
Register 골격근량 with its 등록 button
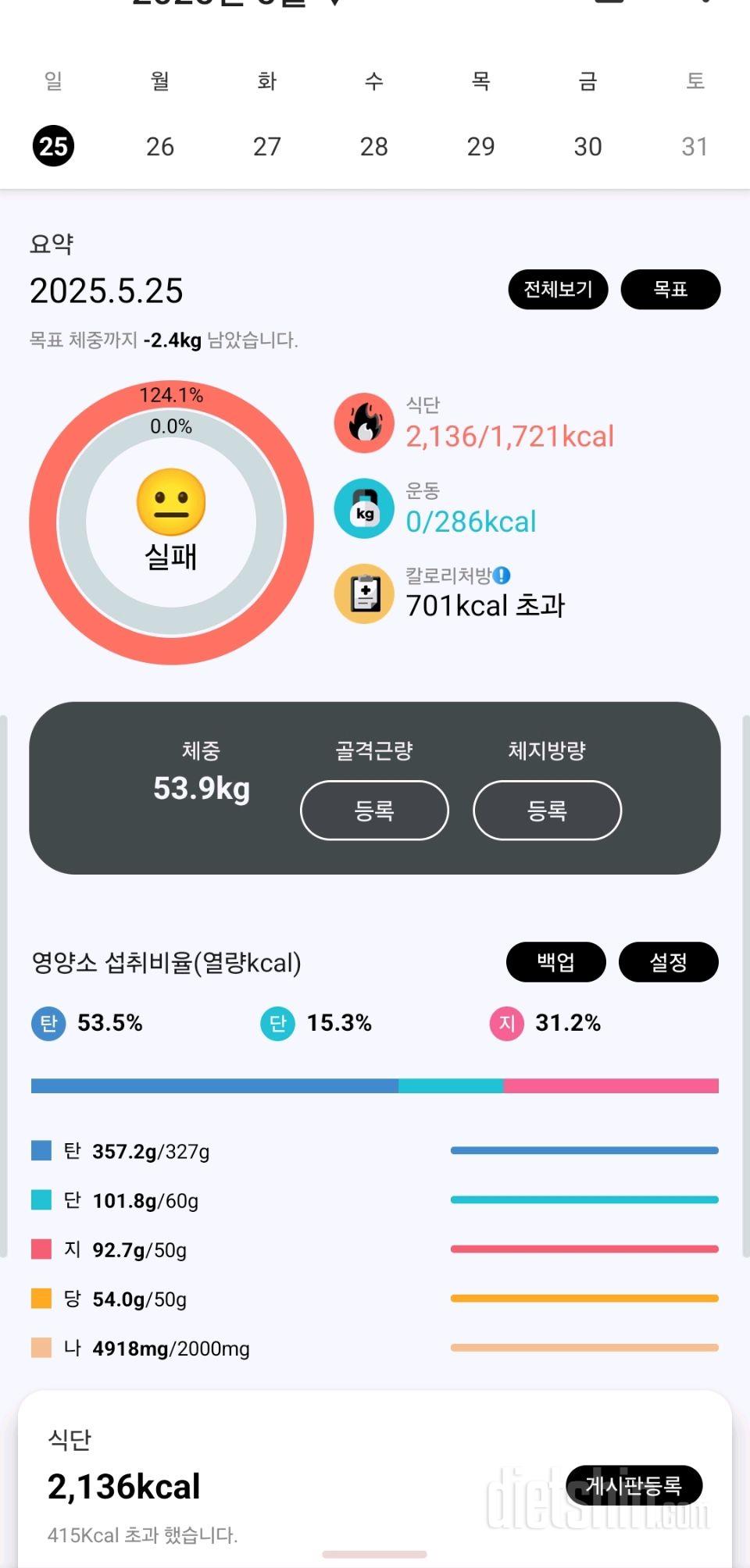tap(374, 811)
